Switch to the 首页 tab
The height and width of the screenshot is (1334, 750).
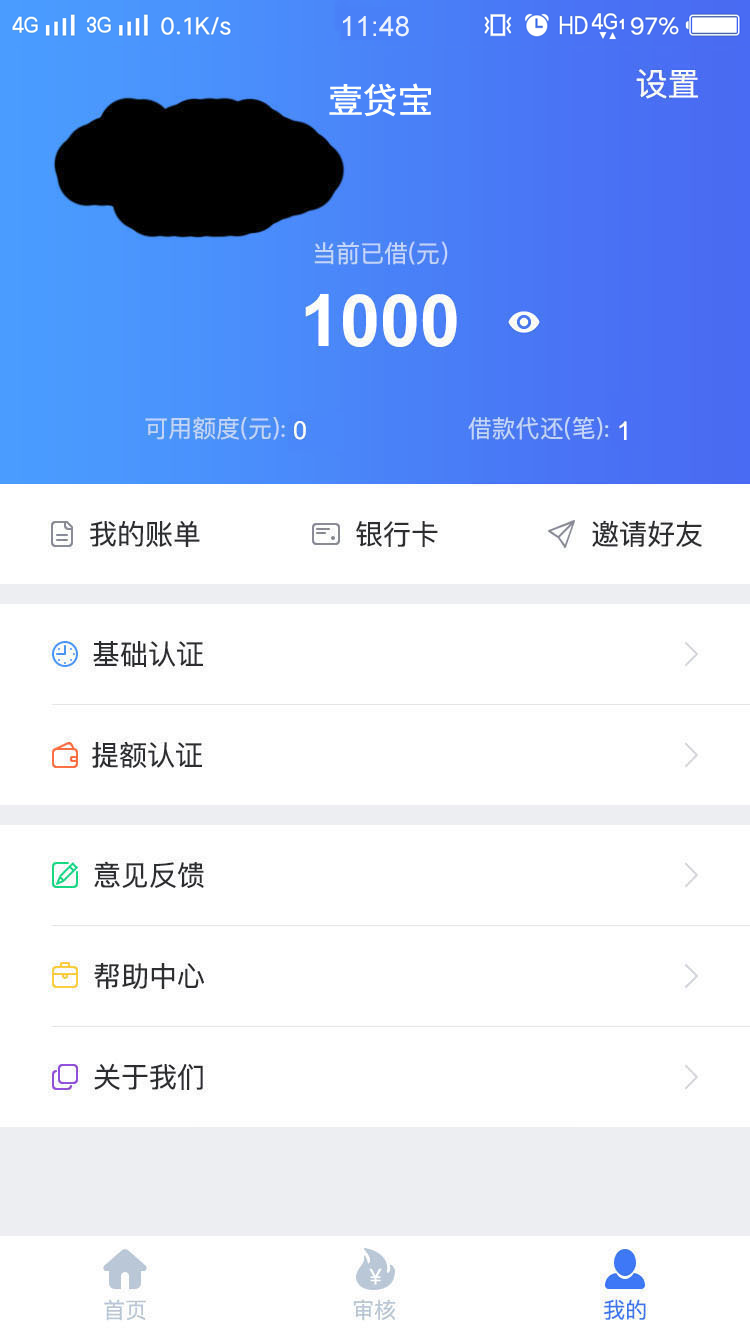point(125,1285)
